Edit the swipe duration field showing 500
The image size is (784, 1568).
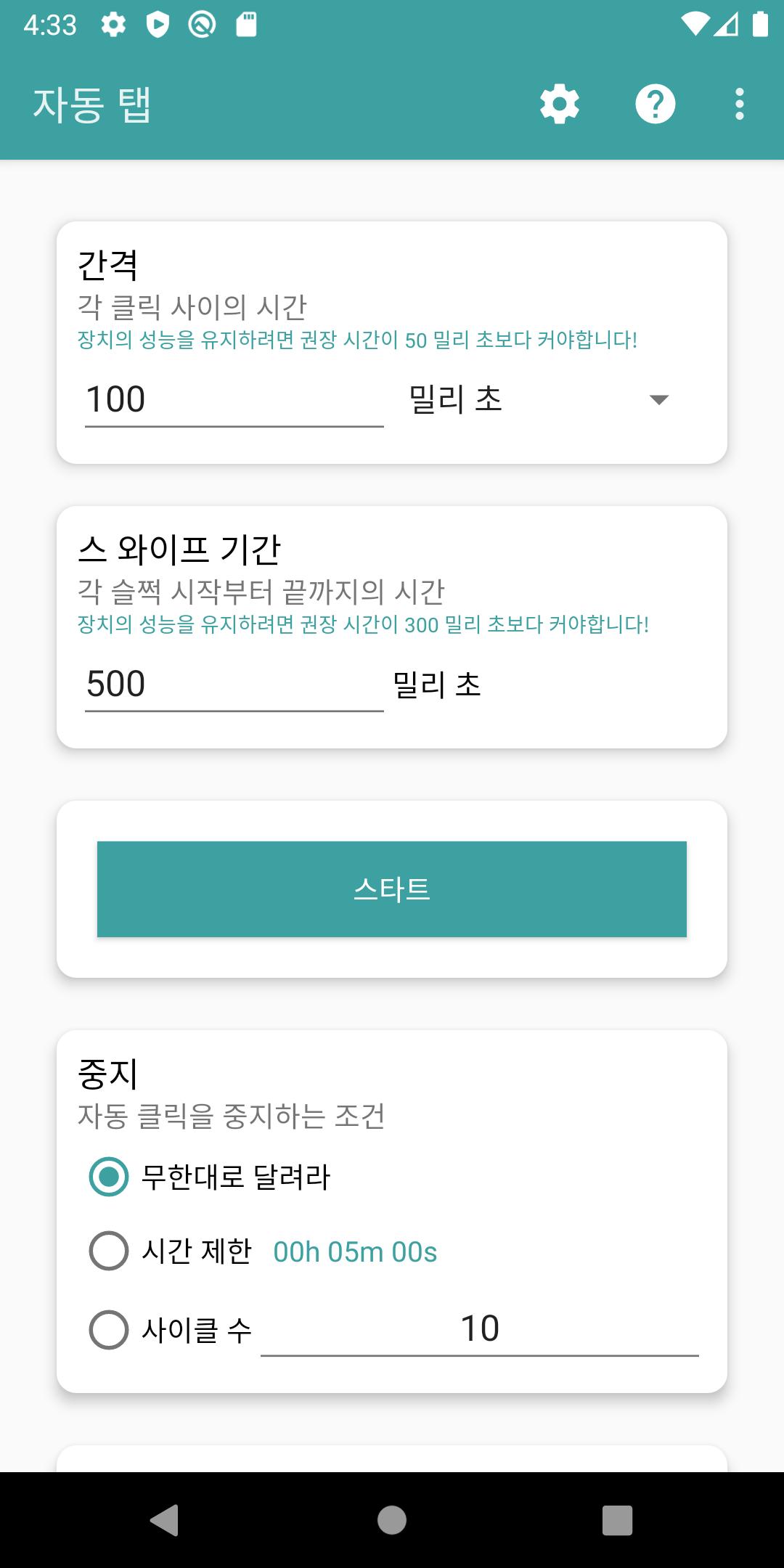point(234,685)
